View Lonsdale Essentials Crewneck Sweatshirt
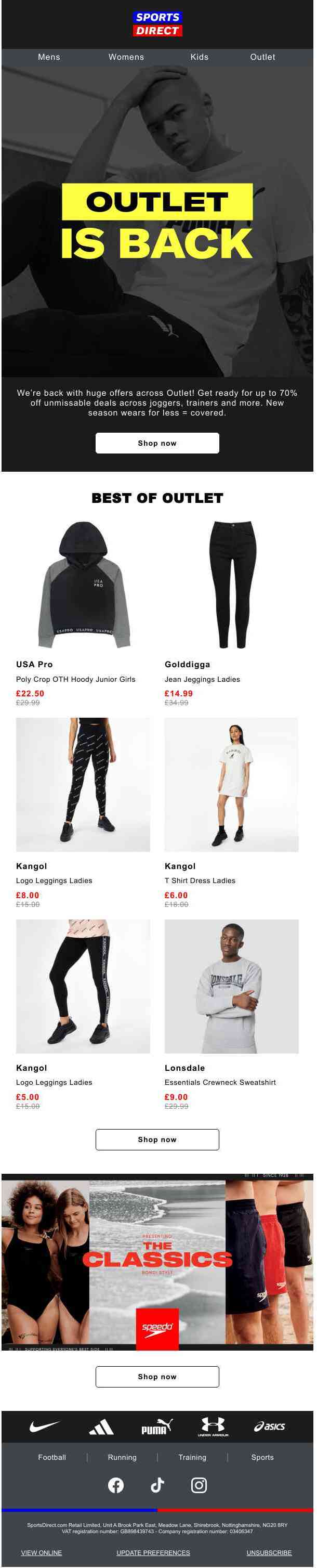 [x=232, y=987]
